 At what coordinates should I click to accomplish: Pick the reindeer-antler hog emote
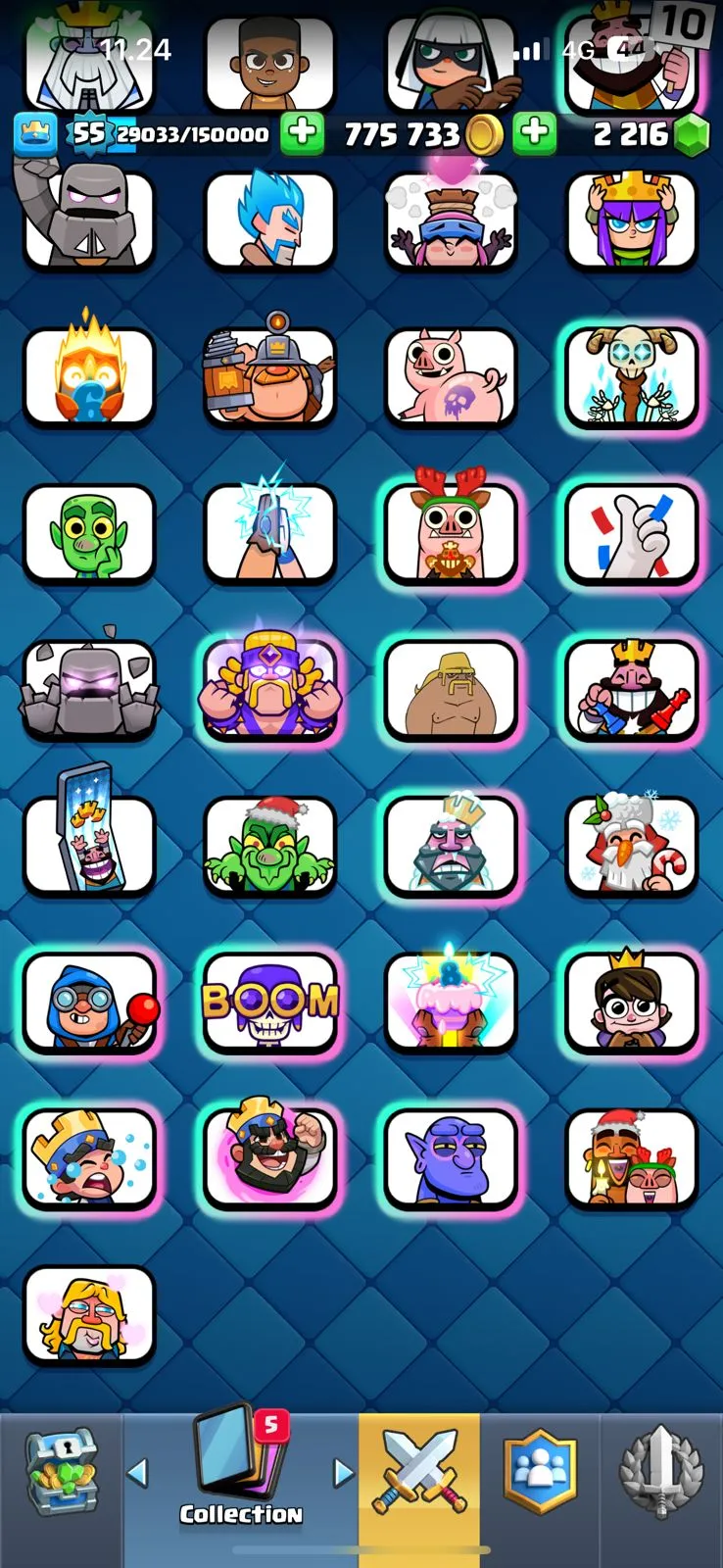coord(451,533)
